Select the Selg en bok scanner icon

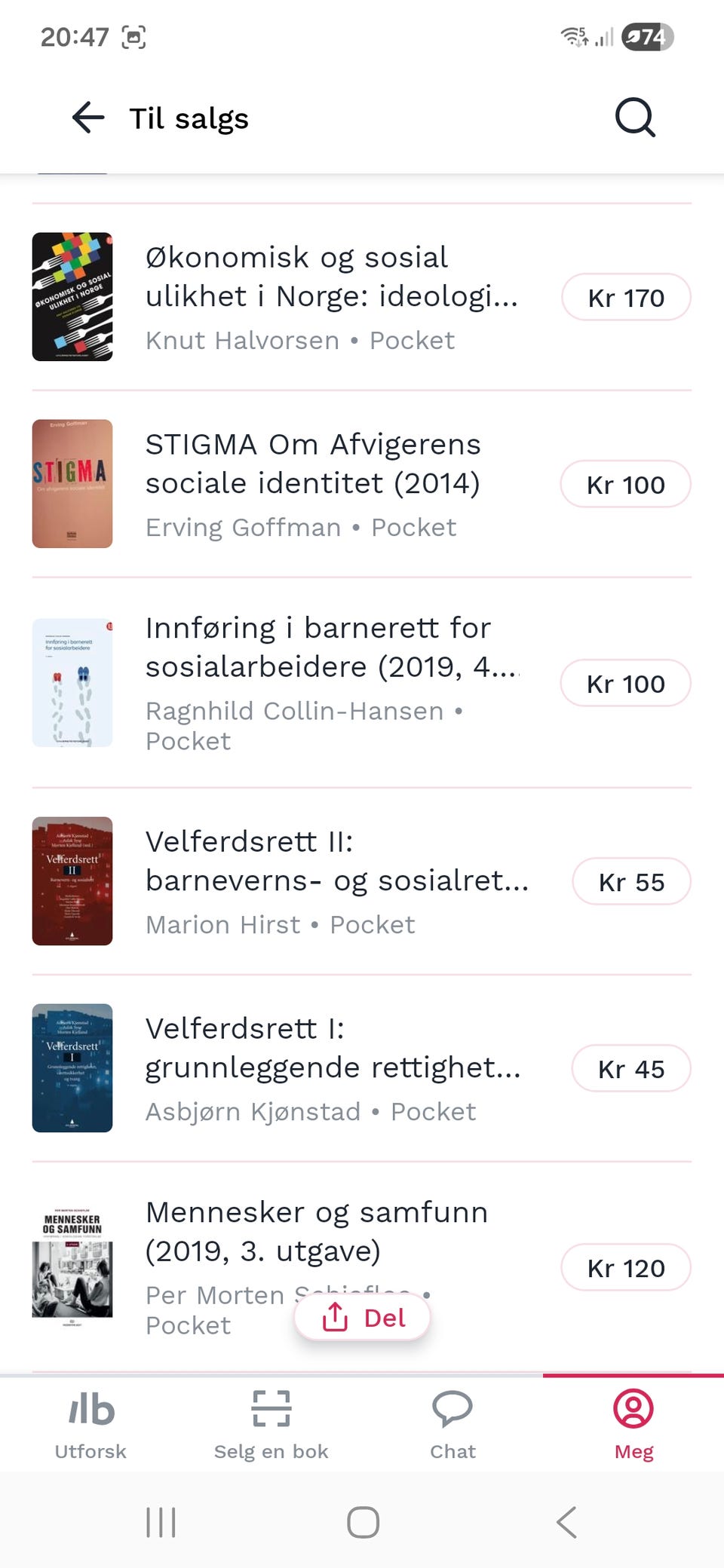point(271,1410)
